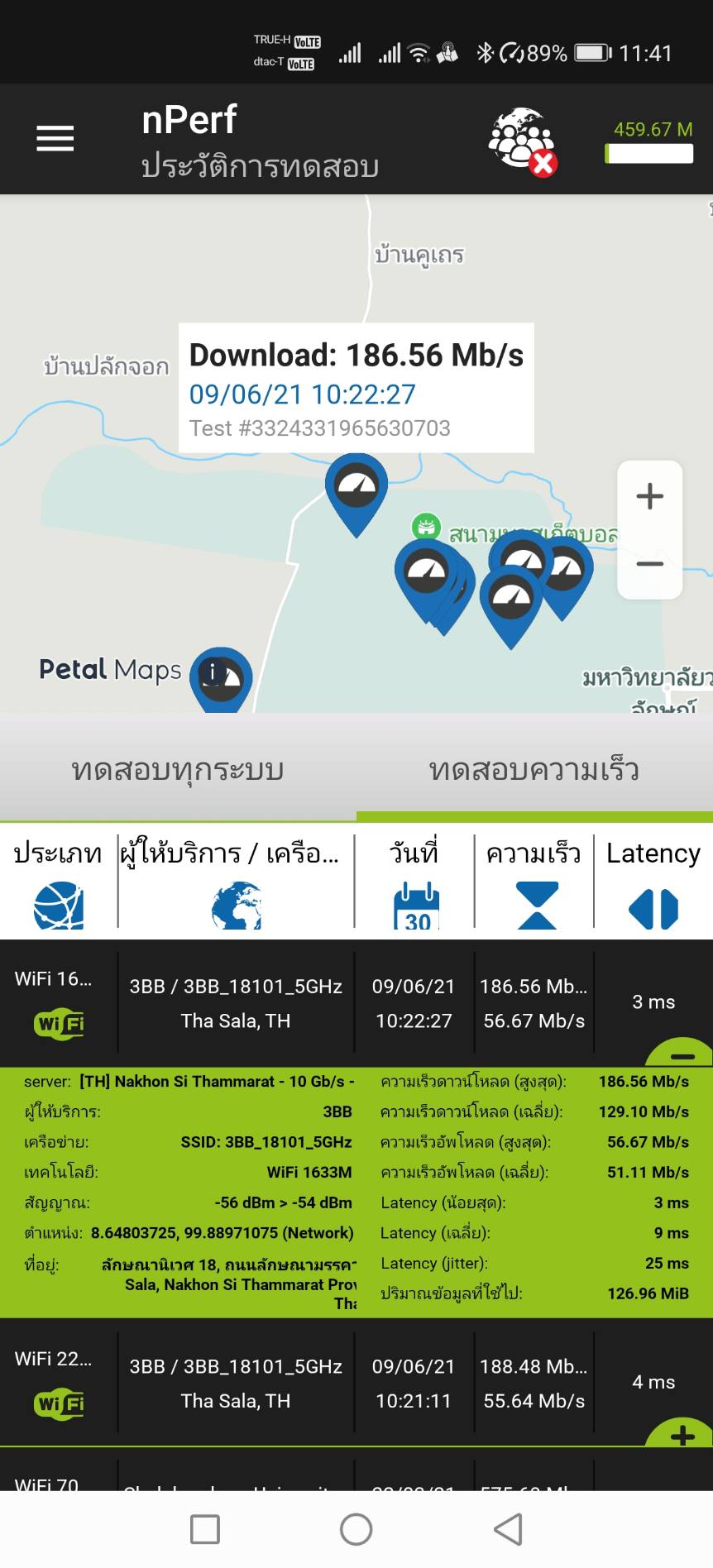Switch to the ทดสอบความเร็ว tab
This screenshot has height=1568, width=713.
tap(534, 770)
